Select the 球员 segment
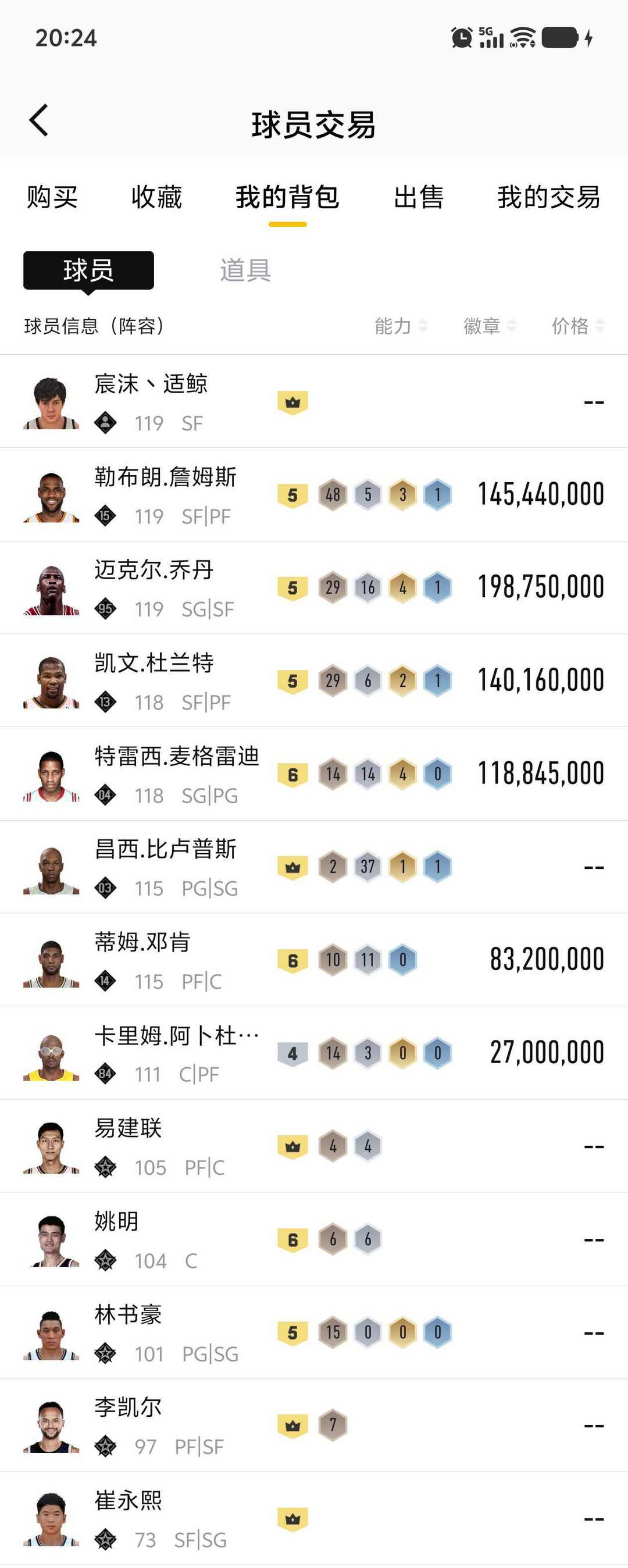628x1568 pixels. (x=88, y=270)
